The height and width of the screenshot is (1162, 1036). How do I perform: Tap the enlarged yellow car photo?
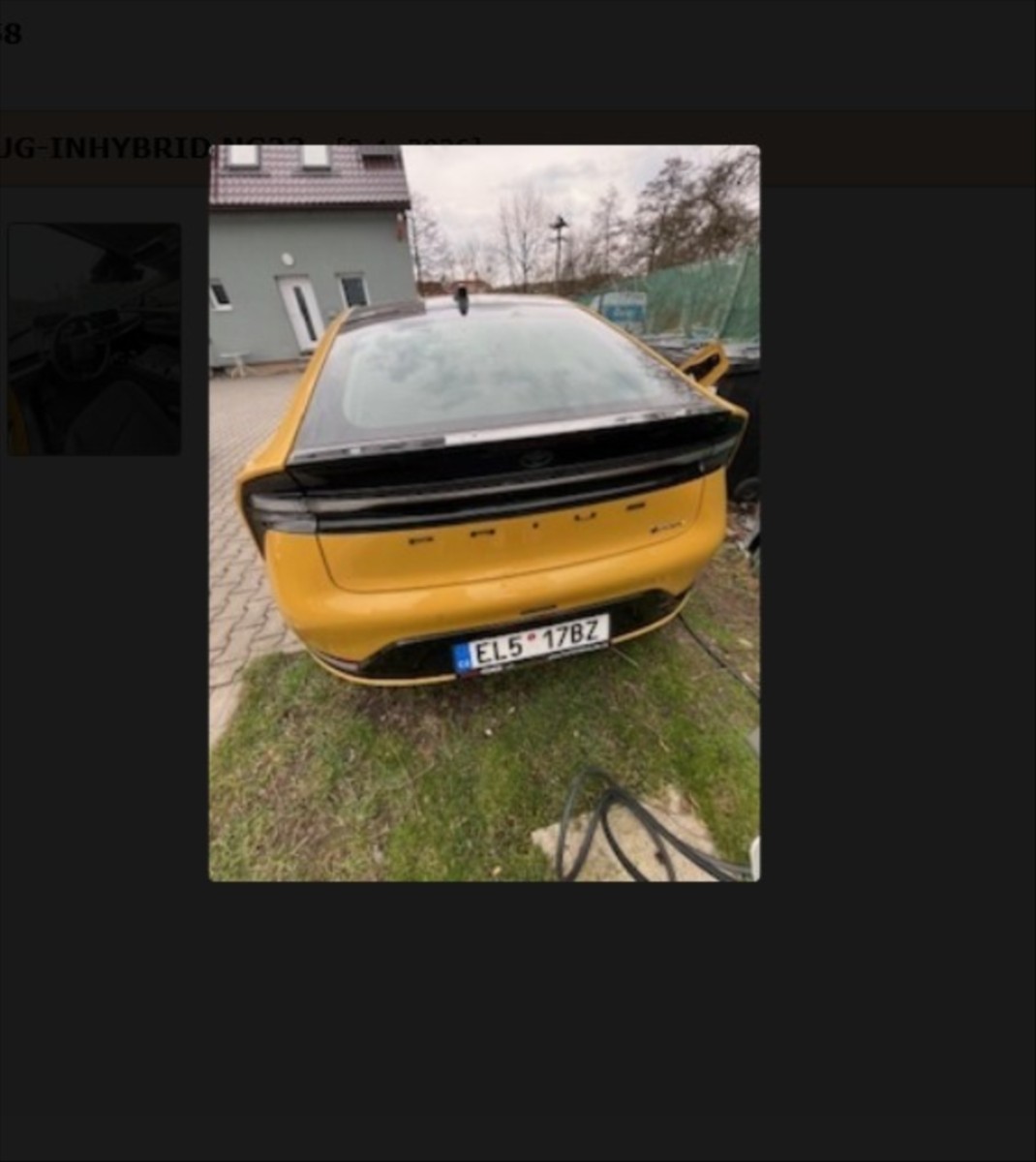pyautogui.click(x=484, y=513)
